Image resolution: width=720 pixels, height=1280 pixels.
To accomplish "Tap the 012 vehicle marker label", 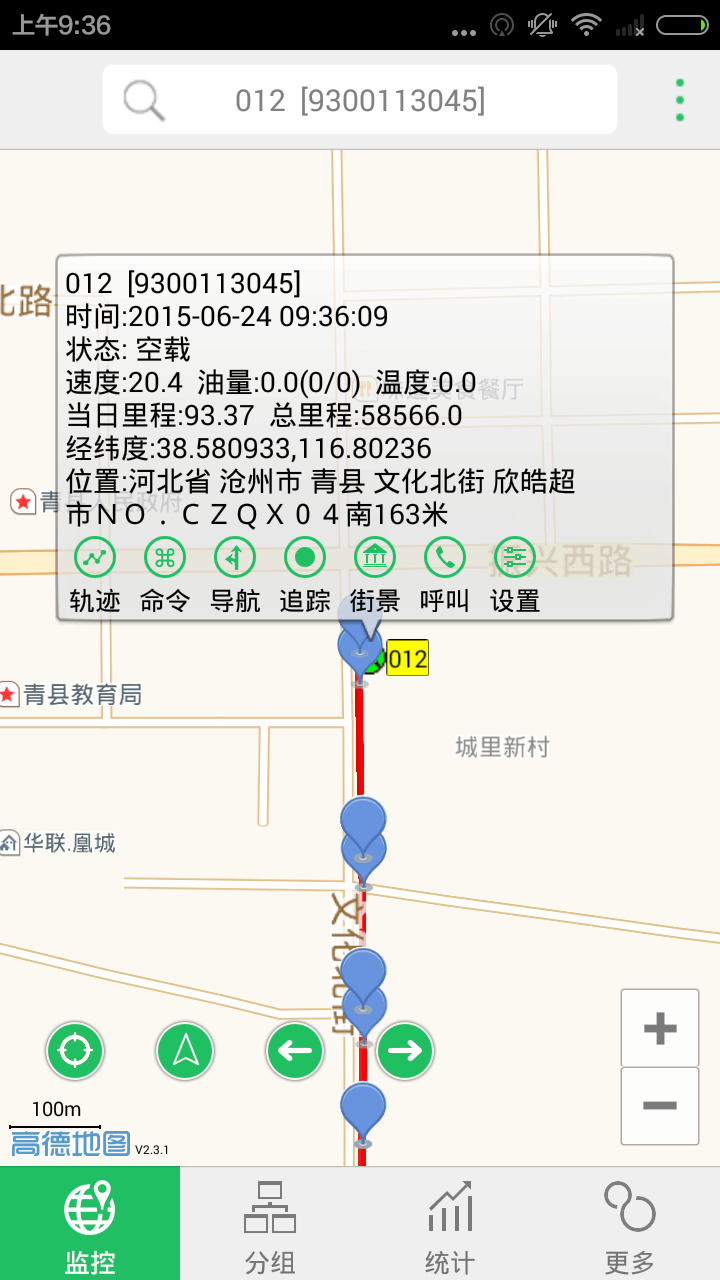I will tap(408, 659).
